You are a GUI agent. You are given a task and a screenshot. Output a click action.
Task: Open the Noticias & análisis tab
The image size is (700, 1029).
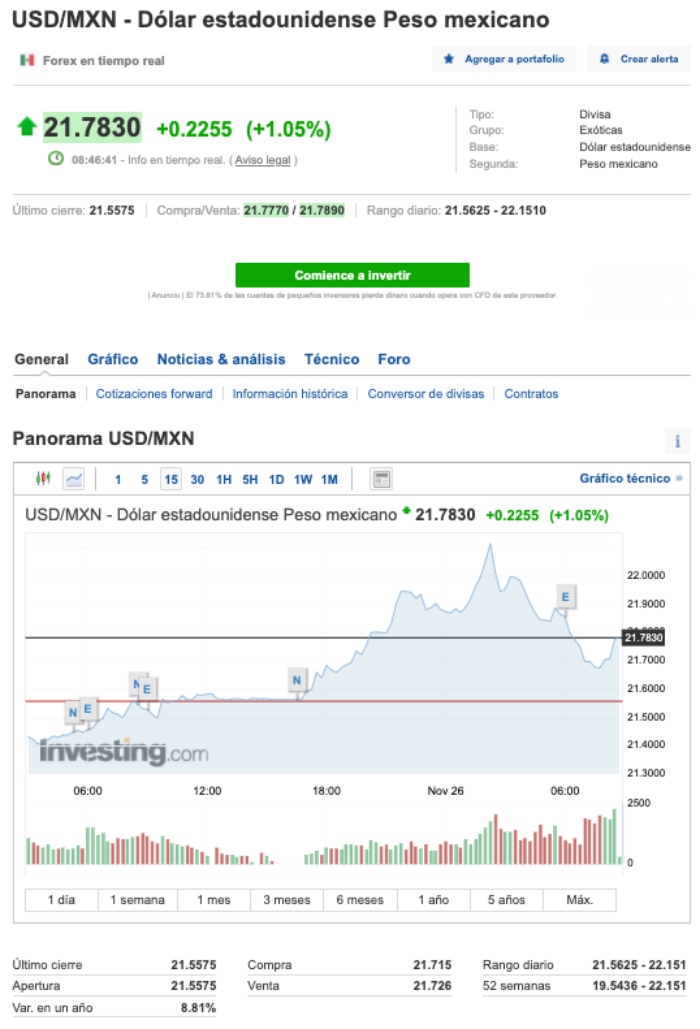click(221, 359)
